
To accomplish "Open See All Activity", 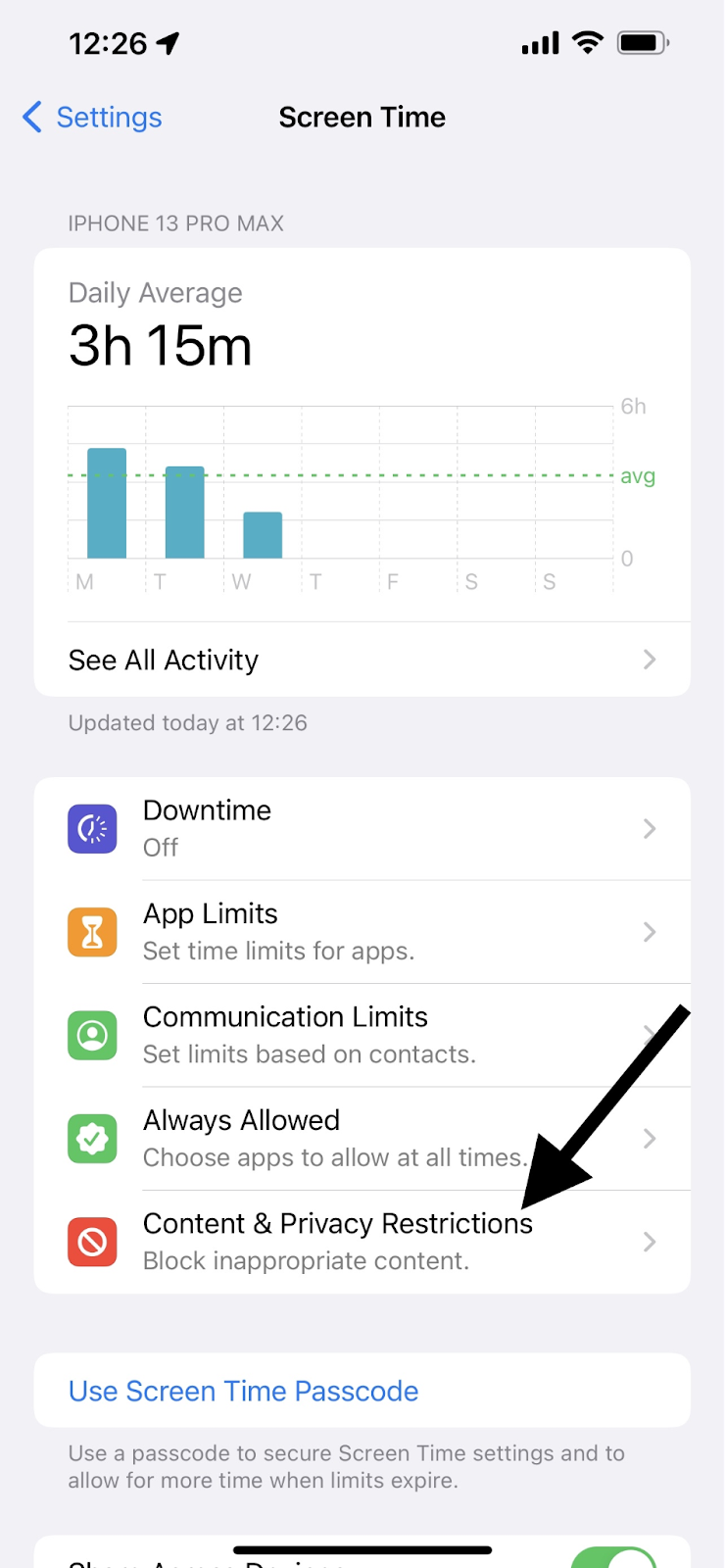I will click(361, 660).
